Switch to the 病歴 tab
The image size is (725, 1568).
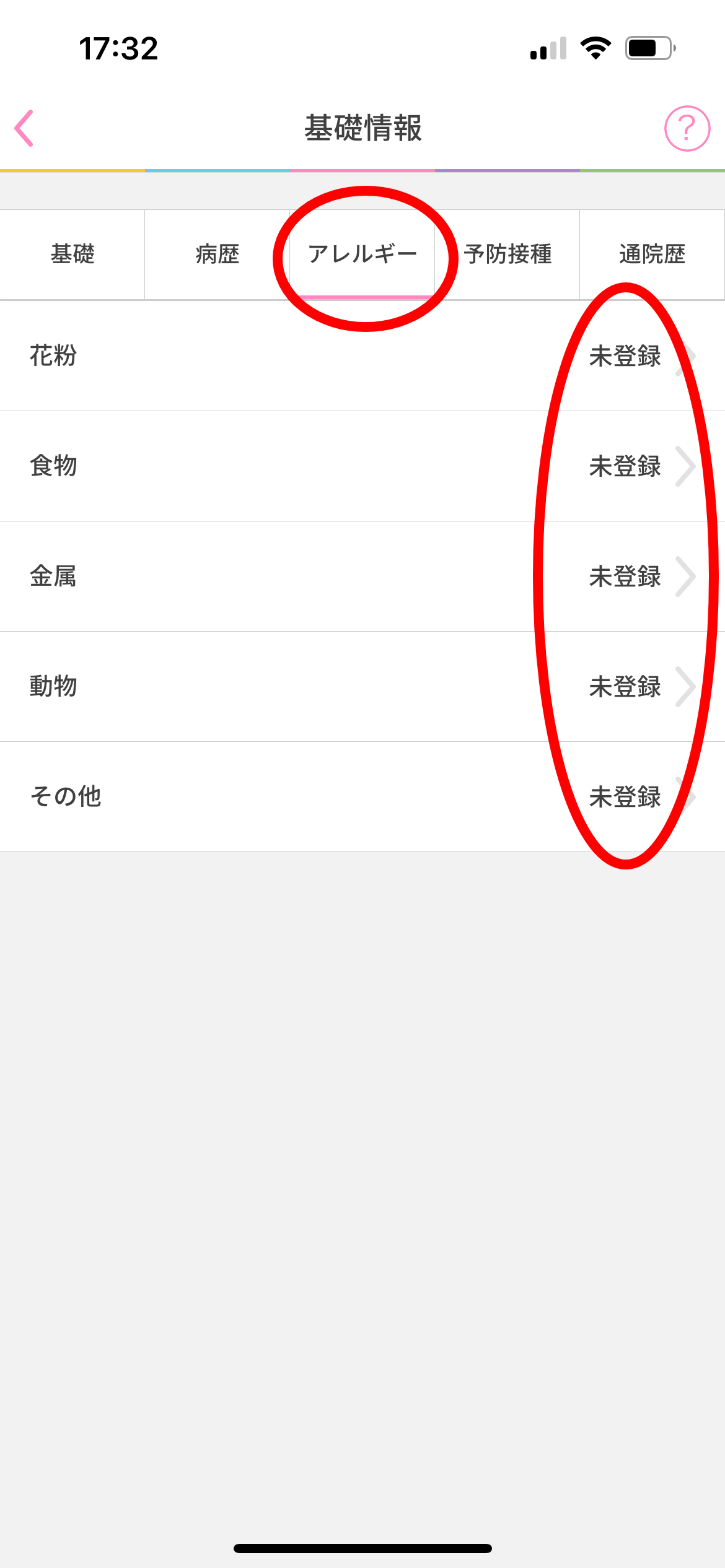pyautogui.click(x=217, y=255)
